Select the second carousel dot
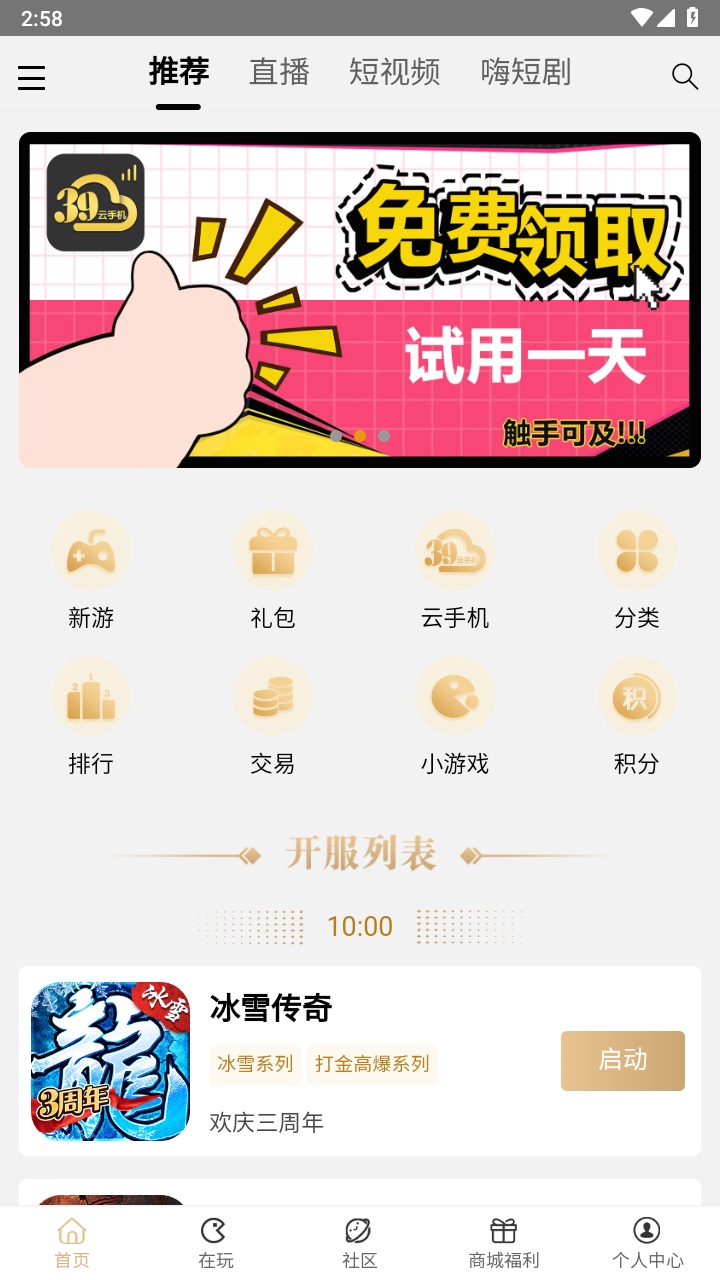Viewport: 720px width, 1280px height. click(359, 436)
